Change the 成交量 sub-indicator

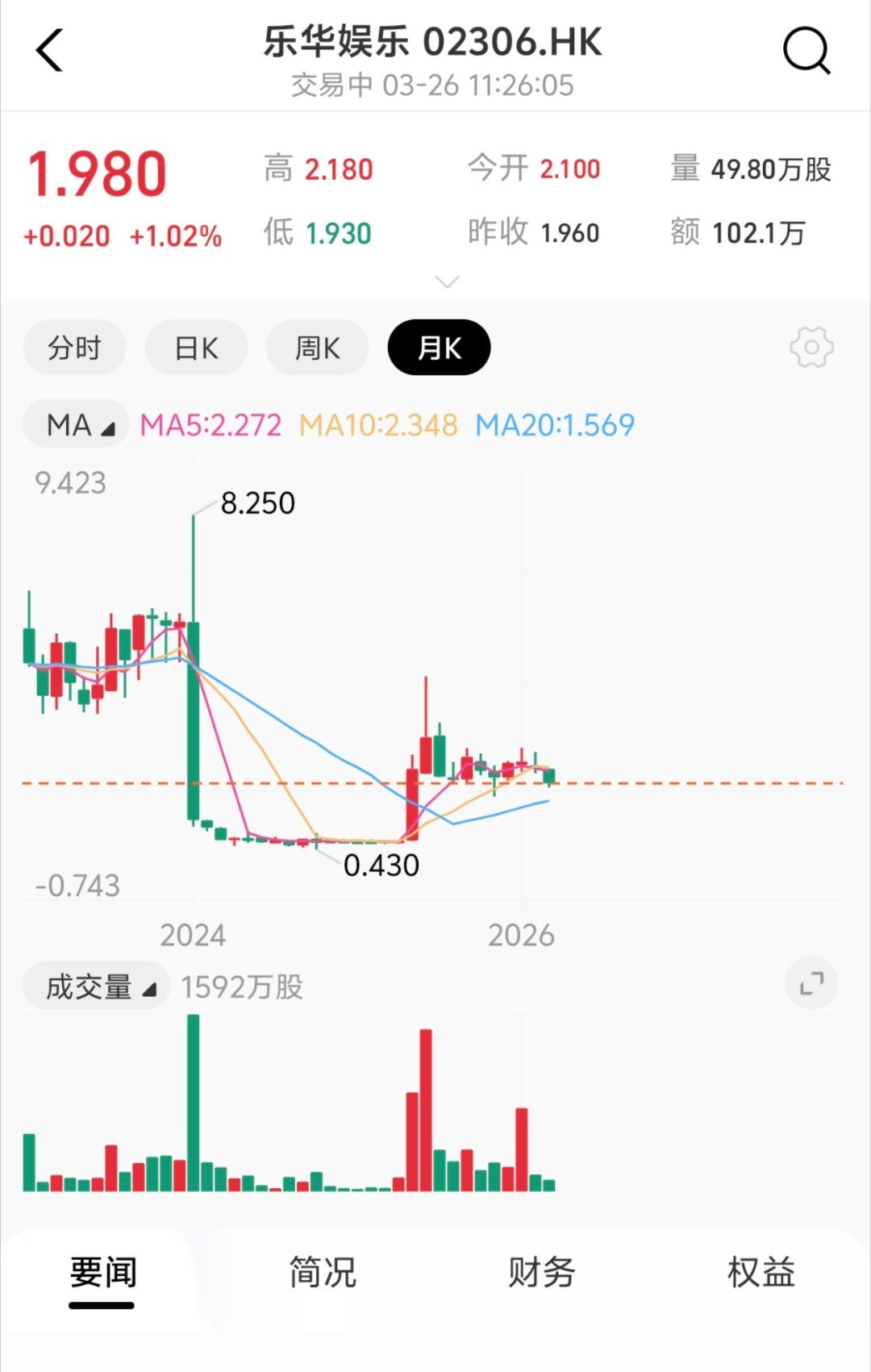click(97, 986)
